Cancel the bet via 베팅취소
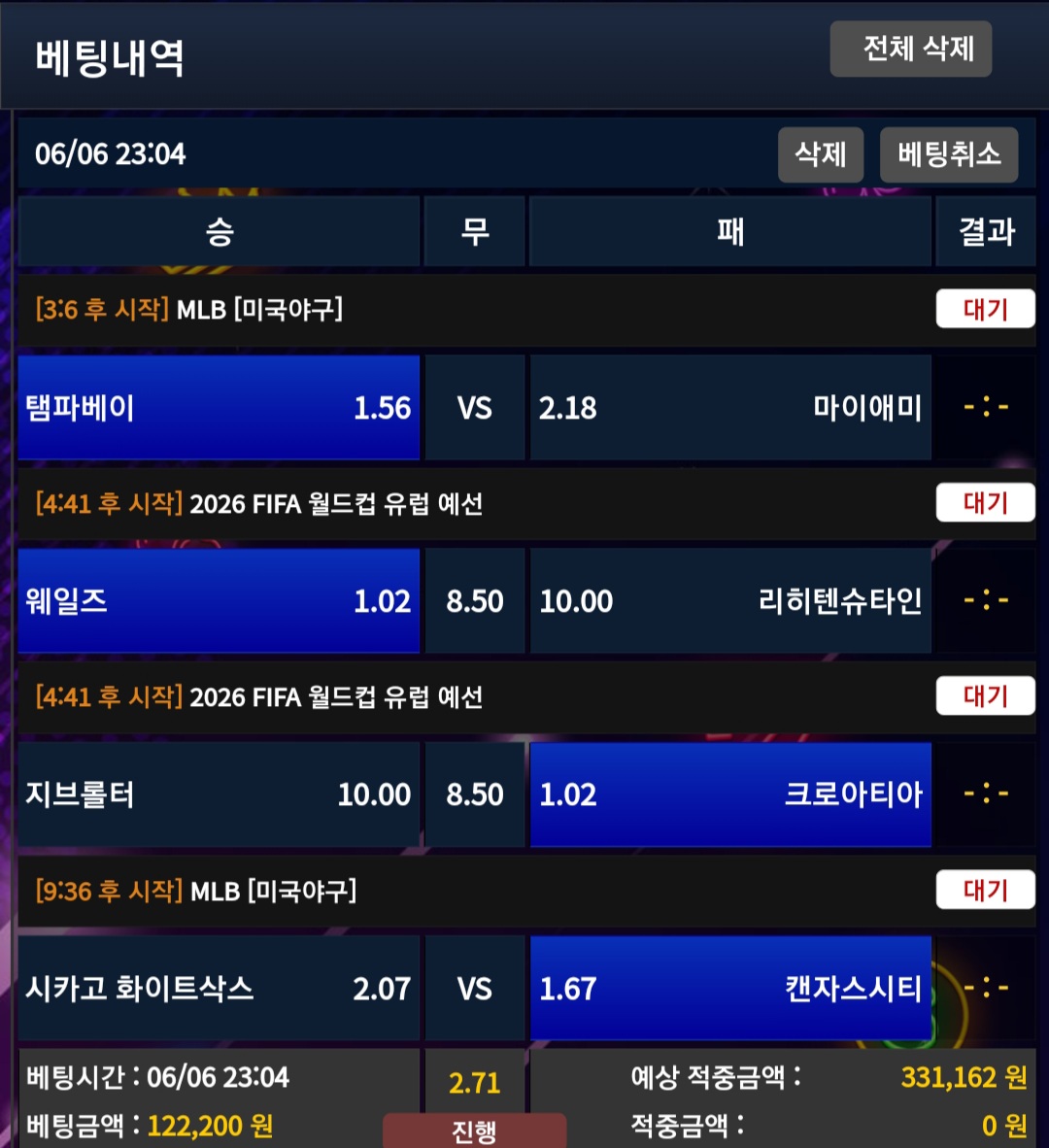 (x=948, y=154)
